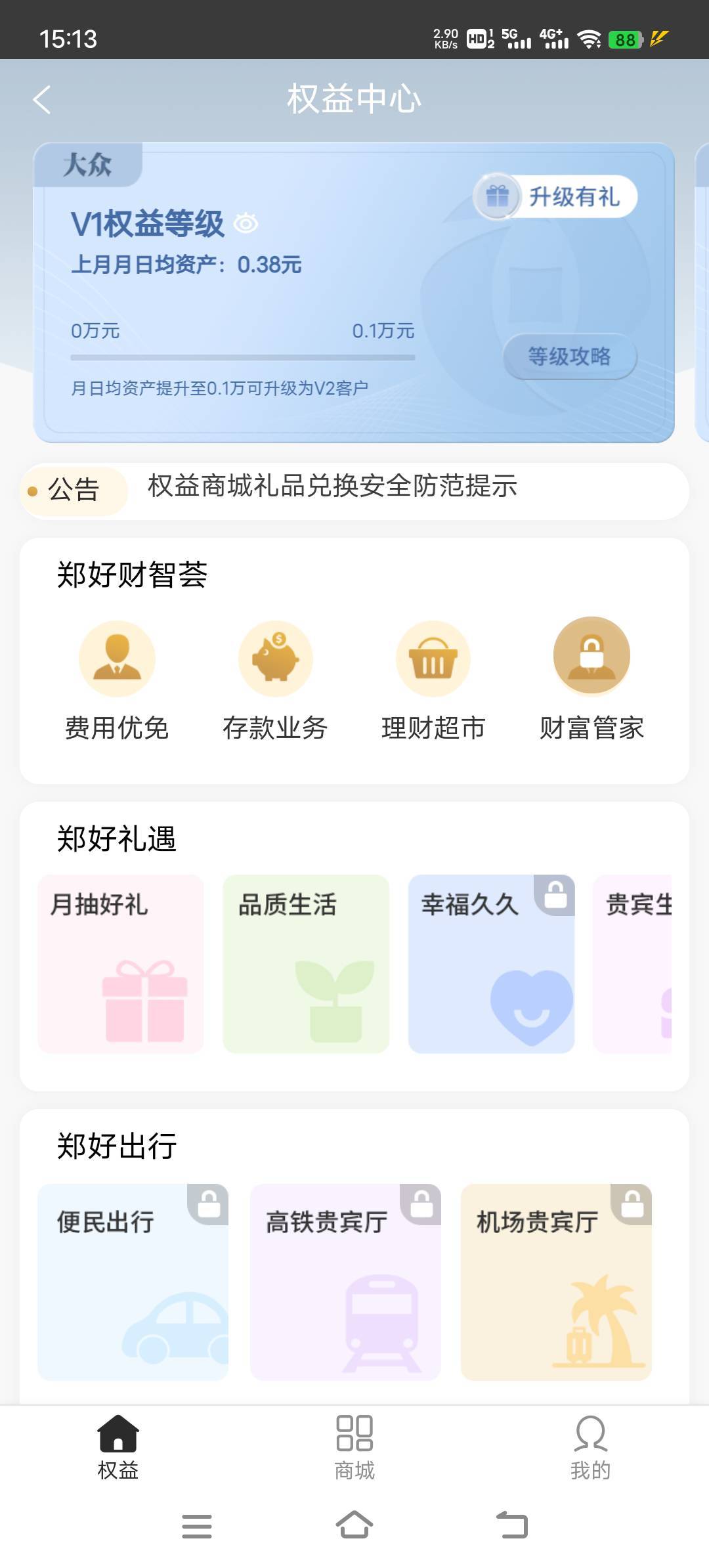709x1568 pixels.
Task: Go back from 权益中心 page
Action: 42,100
